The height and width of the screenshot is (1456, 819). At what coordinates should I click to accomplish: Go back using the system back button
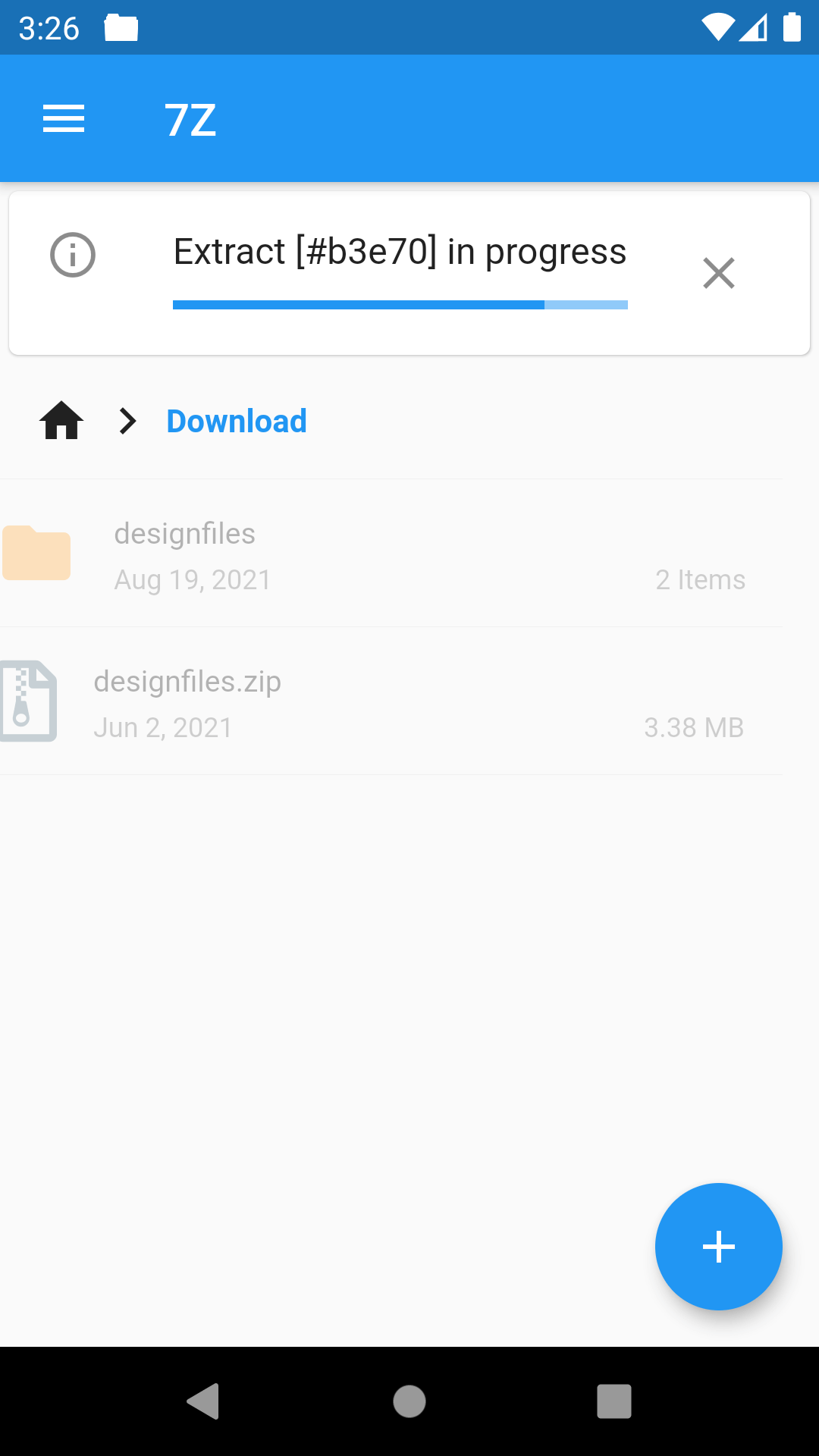[203, 1401]
